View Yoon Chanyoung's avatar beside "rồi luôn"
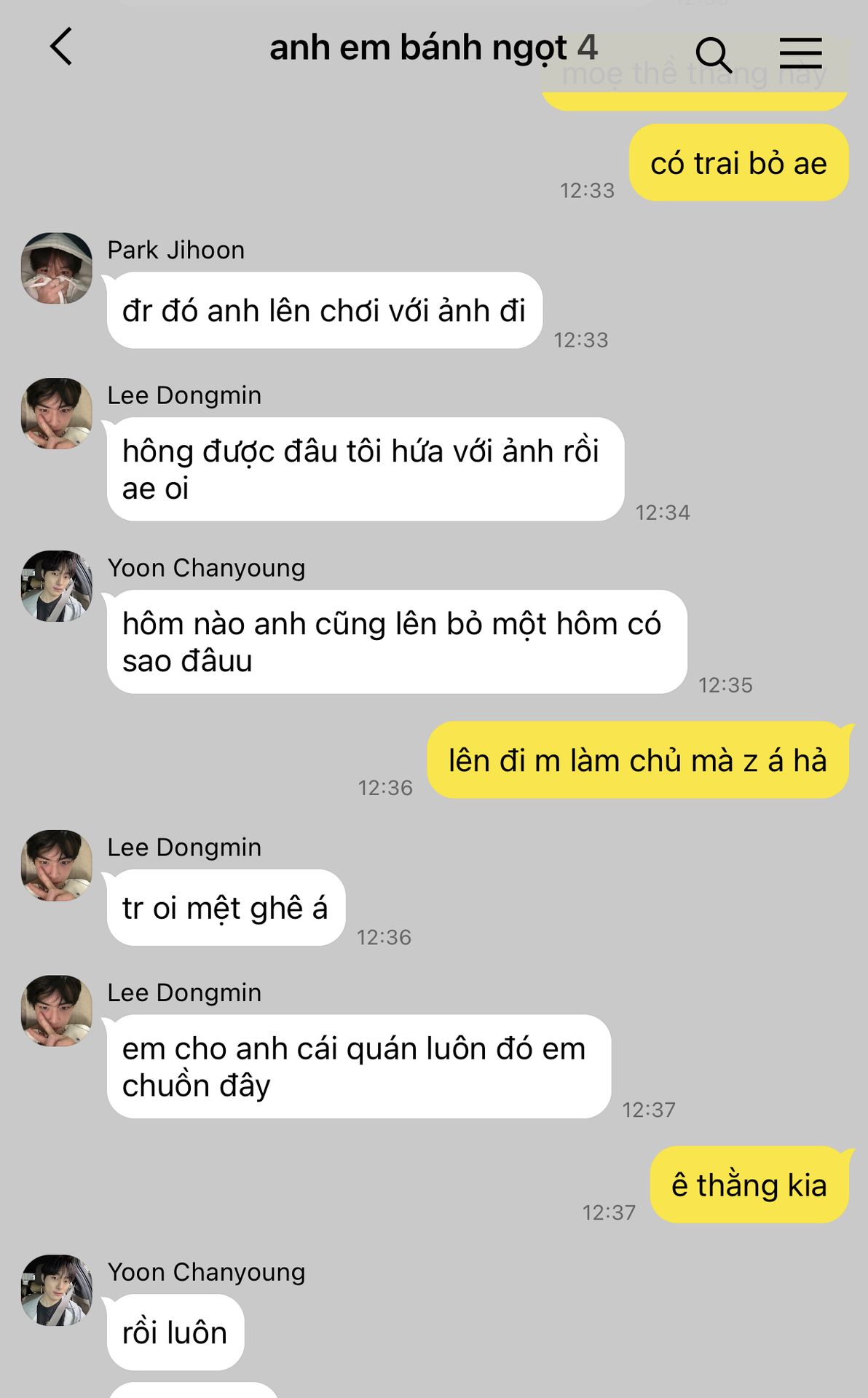This screenshot has width=868, height=1398. point(57,1290)
